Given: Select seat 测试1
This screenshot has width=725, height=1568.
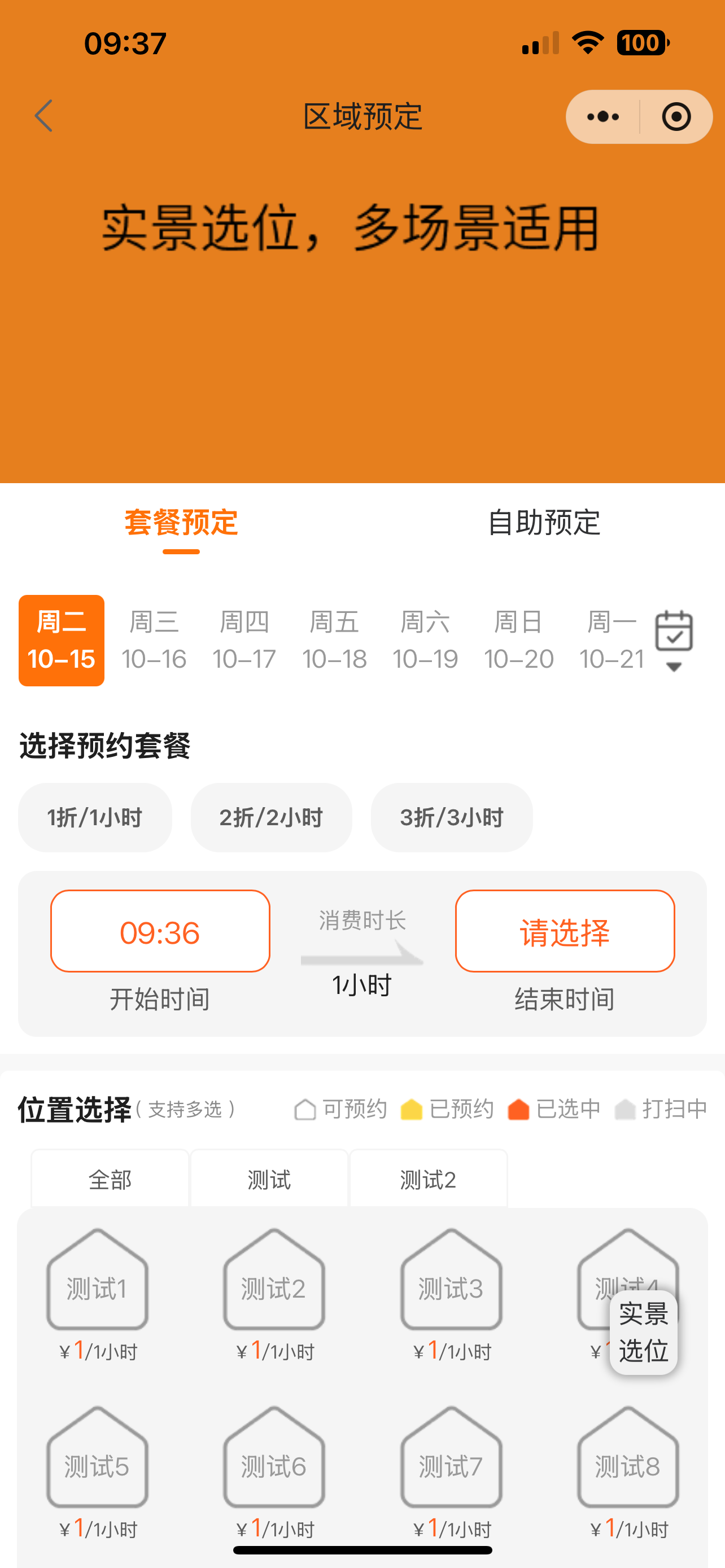Looking at the screenshot, I should (x=97, y=1280).
